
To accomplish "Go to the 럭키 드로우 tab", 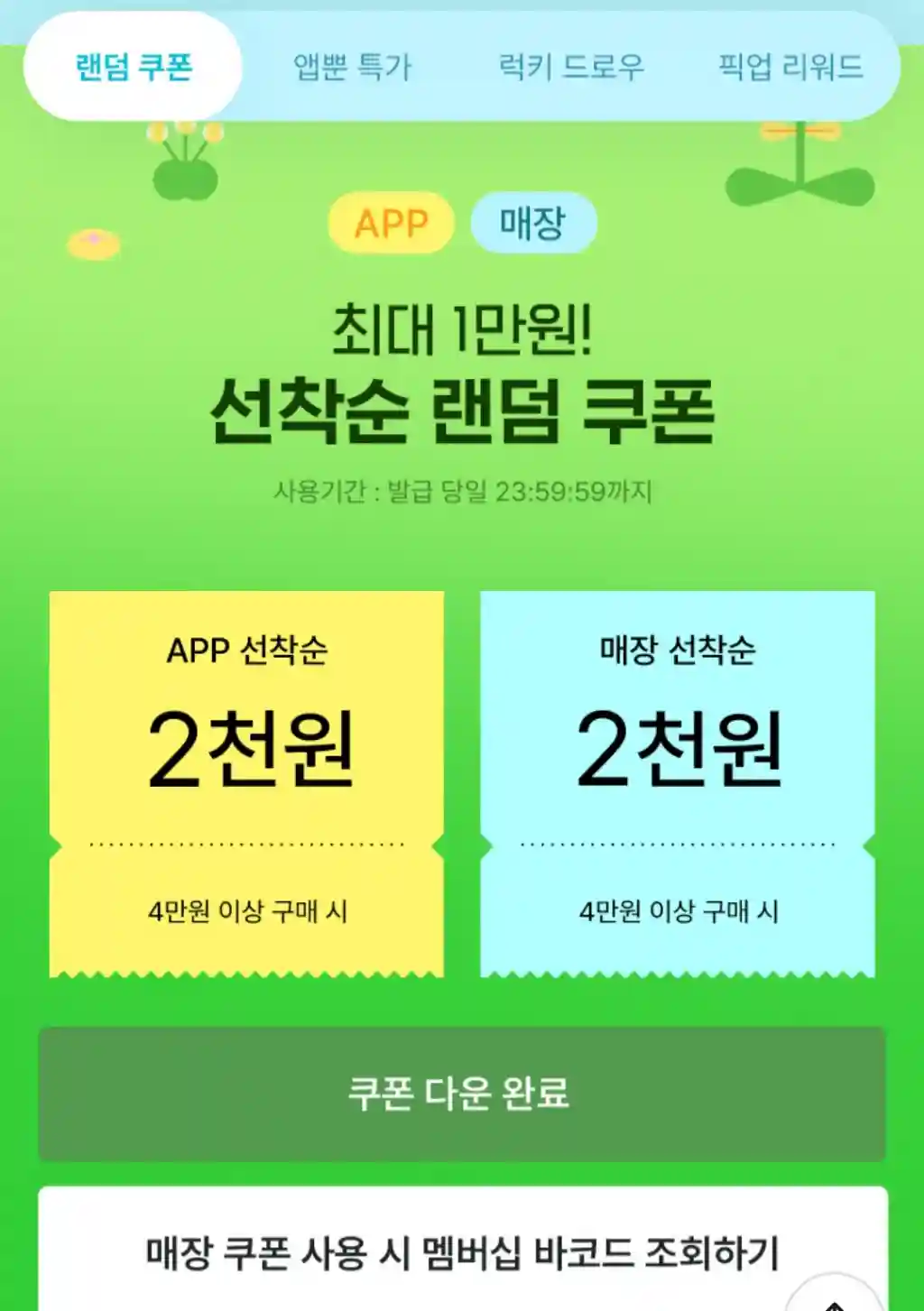I will point(571,67).
